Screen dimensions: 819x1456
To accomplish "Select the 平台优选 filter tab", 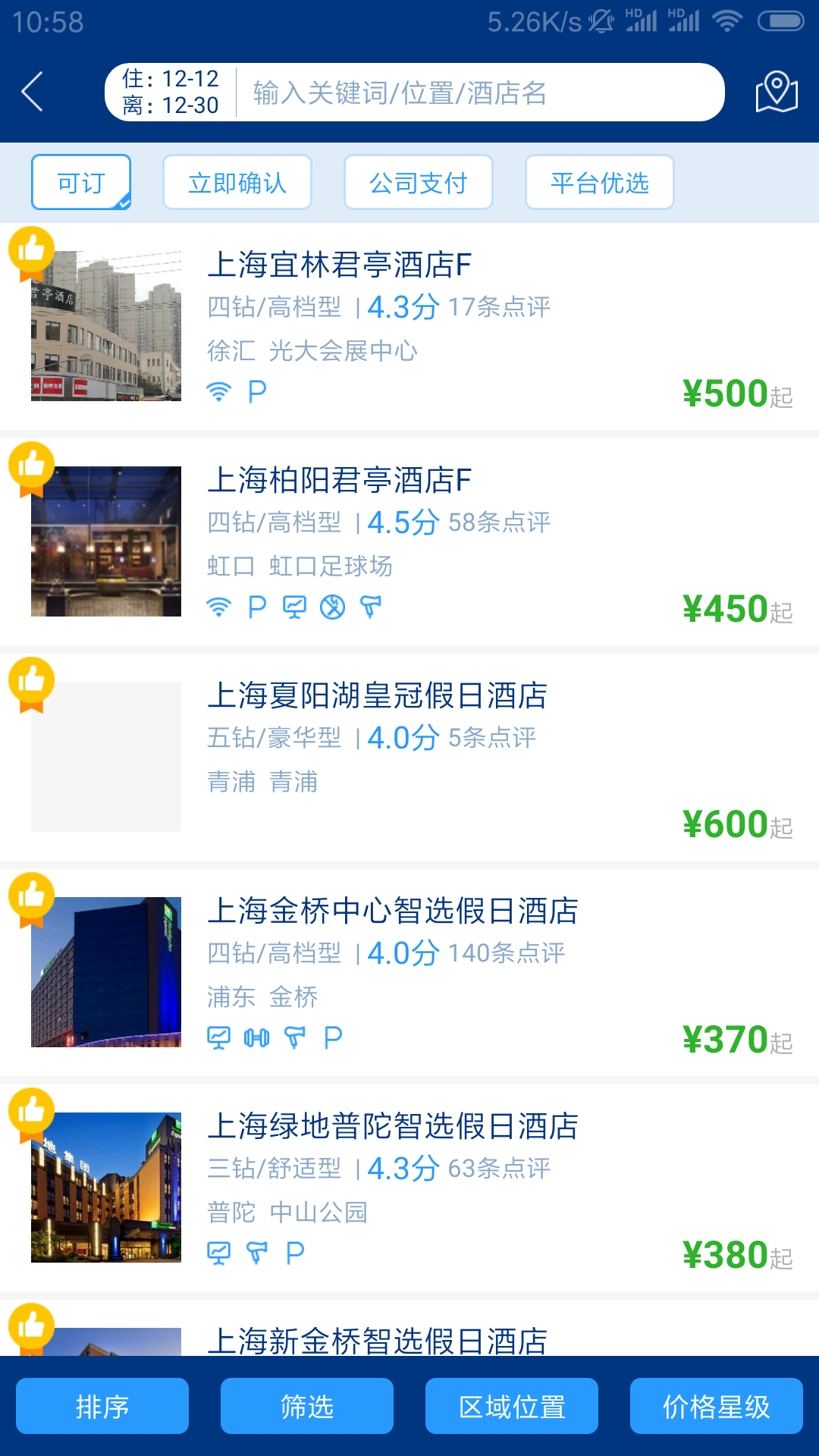I will 599,181.
